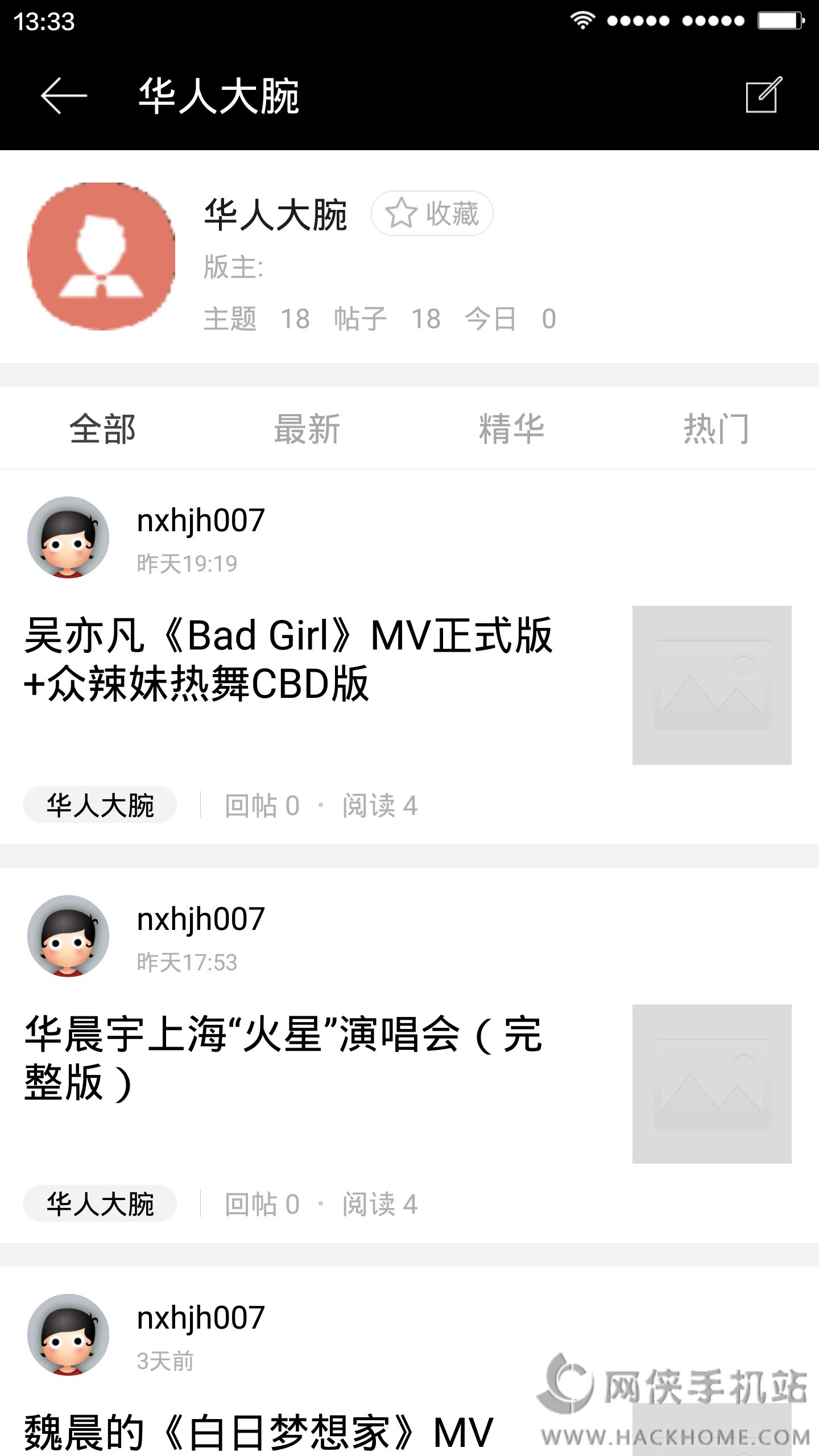View nxhjh007's avatar on the 昨天19:19 post

coord(68,537)
